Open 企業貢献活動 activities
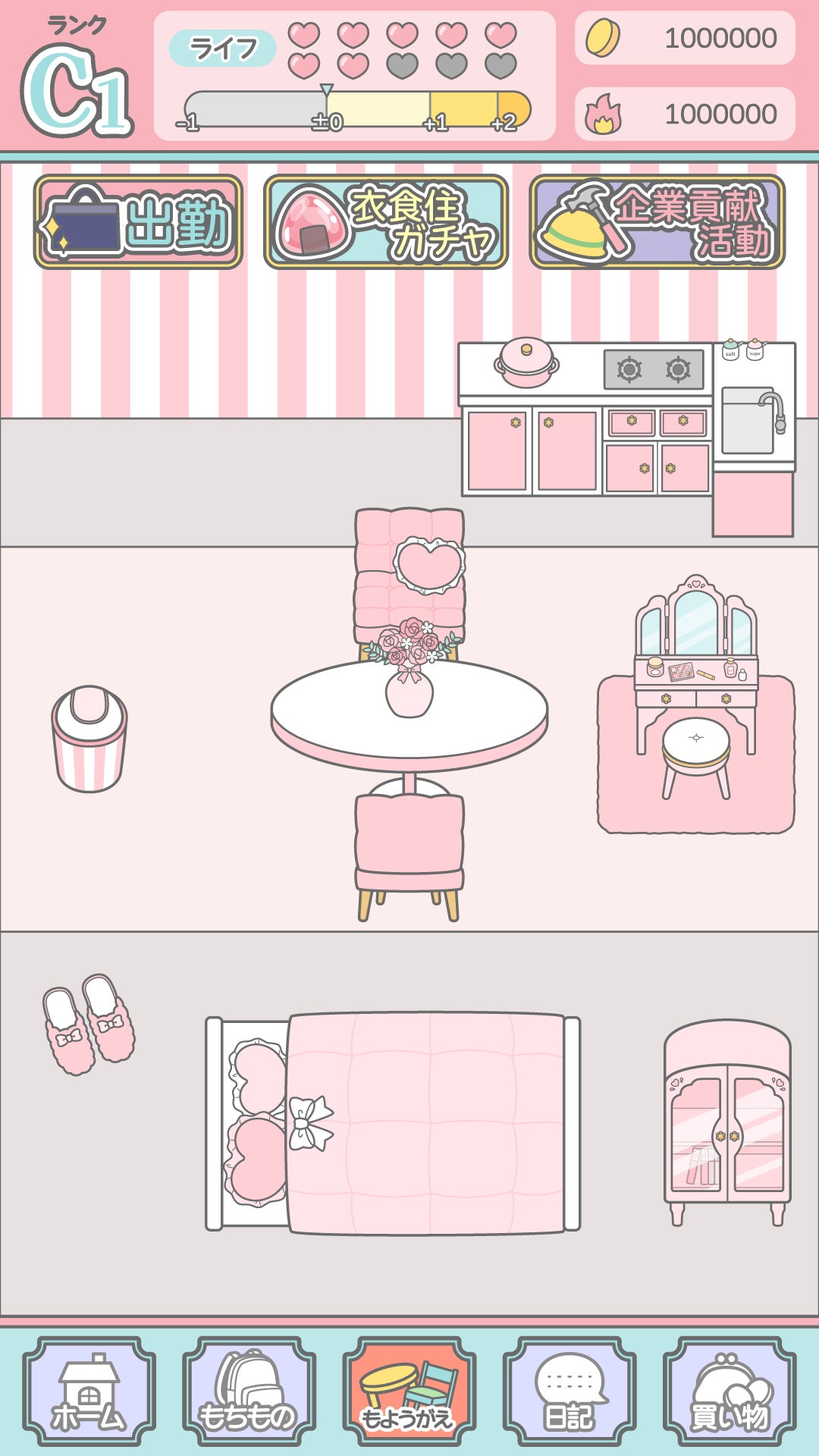 tap(657, 222)
